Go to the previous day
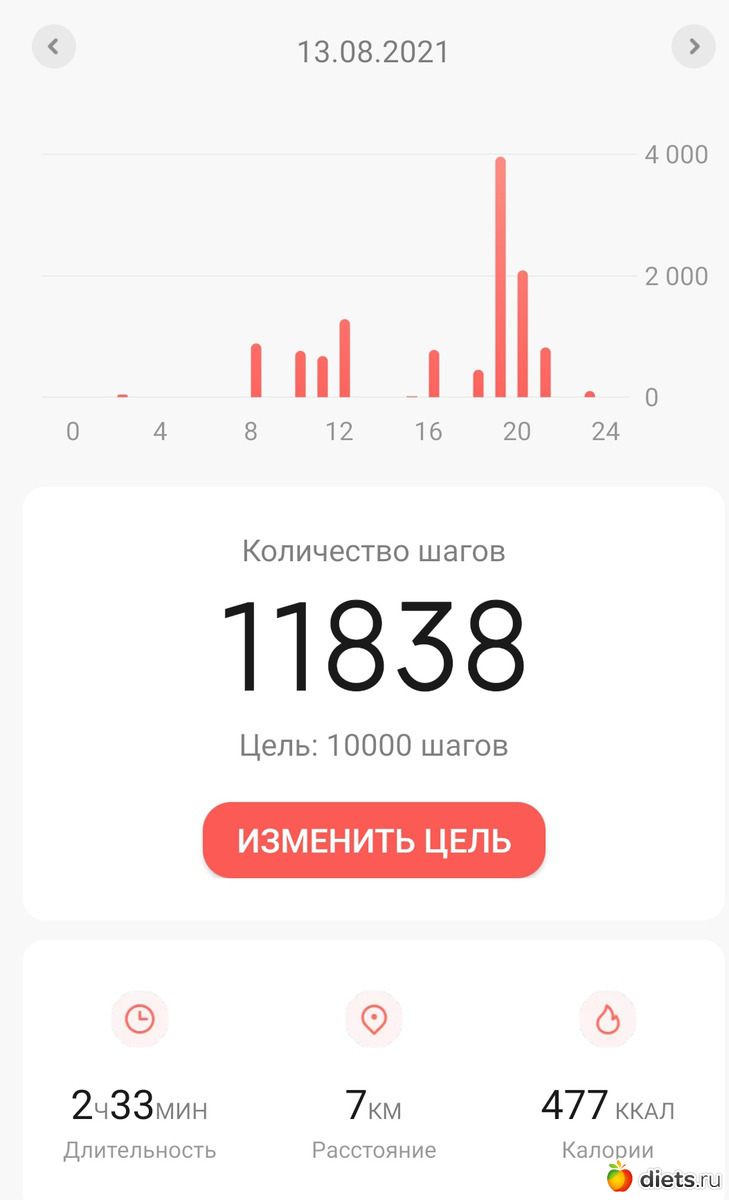The image size is (729, 1200). point(54,47)
